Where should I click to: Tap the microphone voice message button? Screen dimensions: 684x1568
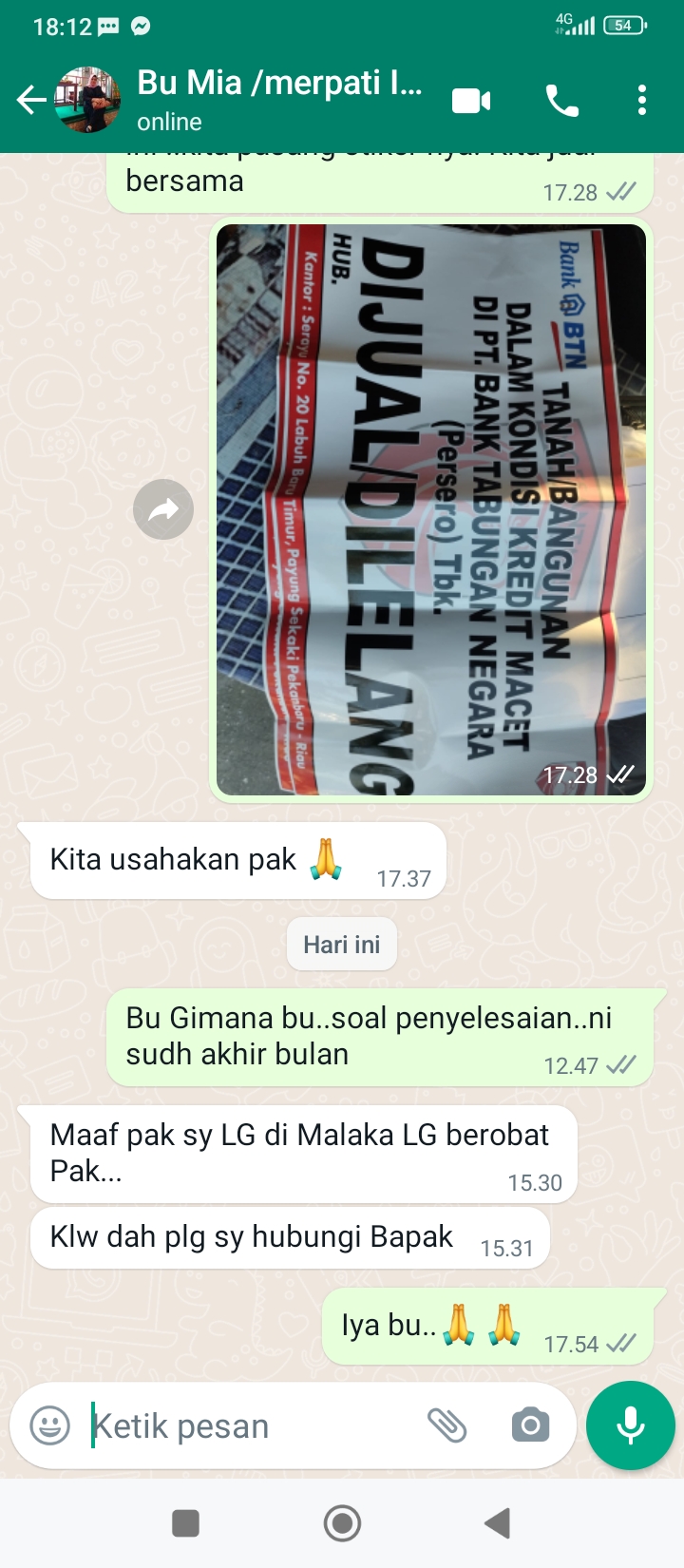tap(631, 1425)
